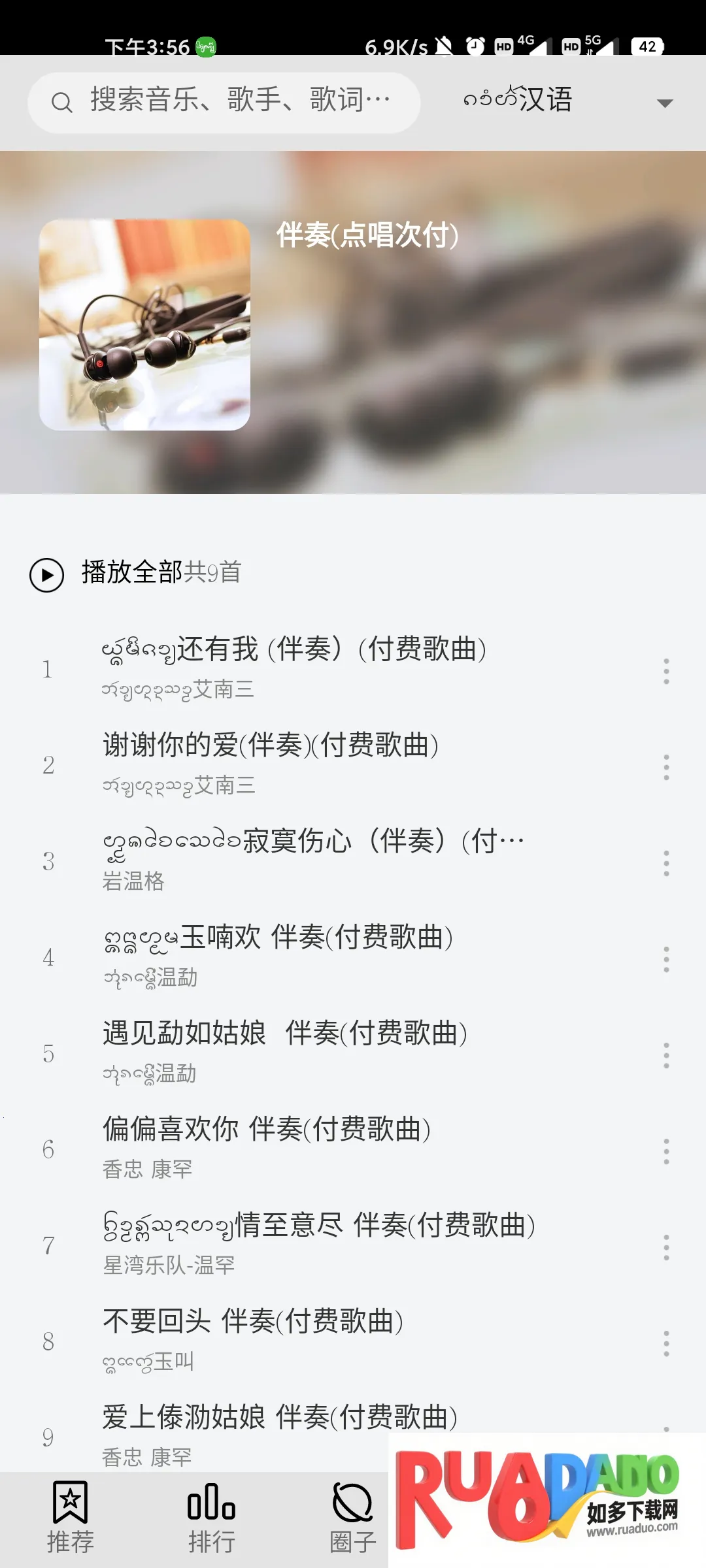This screenshot has height=1568, width=706.
Task: Select the 寂寞伤心 (伴奏) song
Action: 314,859
